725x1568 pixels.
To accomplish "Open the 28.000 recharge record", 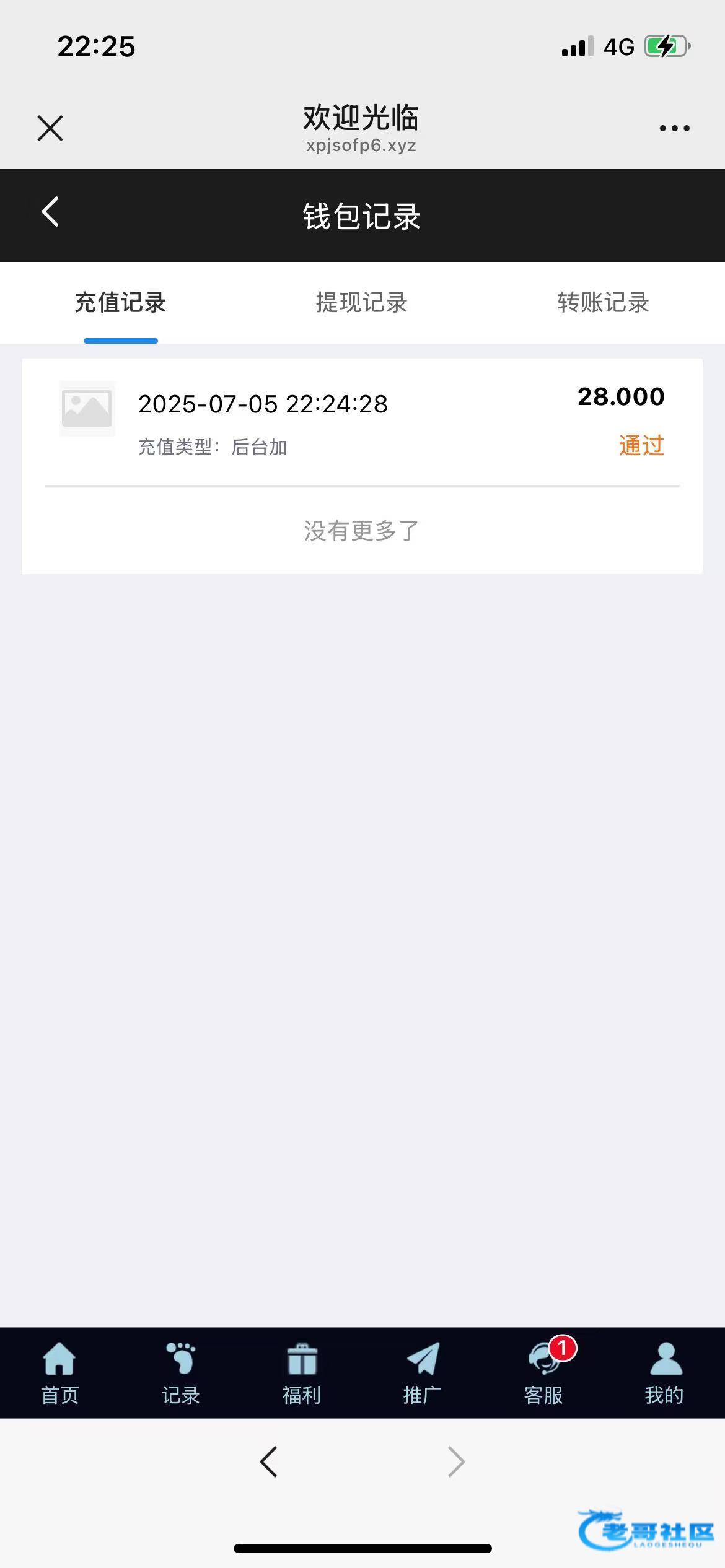I will pos(362,421).
